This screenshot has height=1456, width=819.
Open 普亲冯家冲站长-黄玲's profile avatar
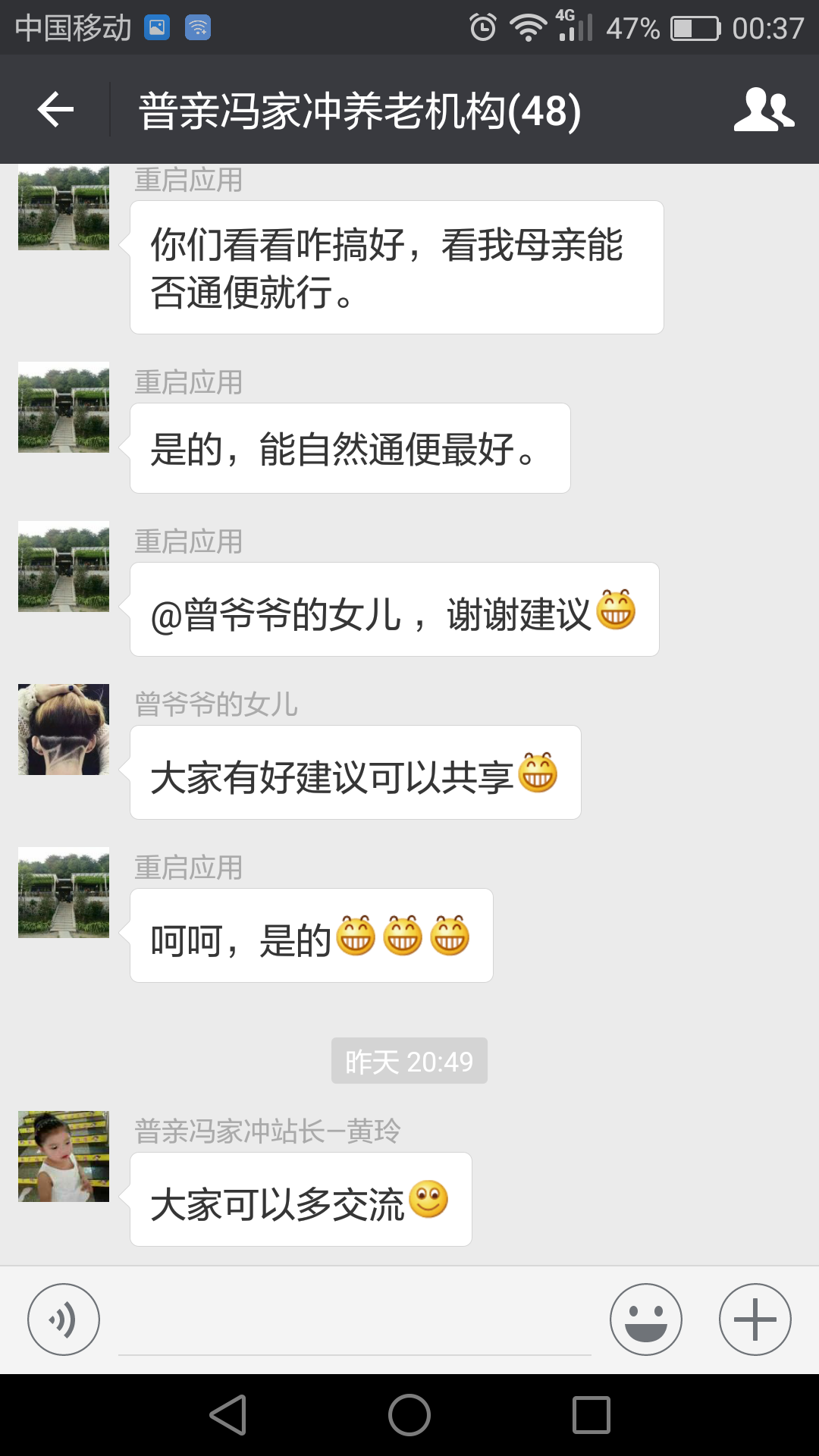click(64, 1156)
